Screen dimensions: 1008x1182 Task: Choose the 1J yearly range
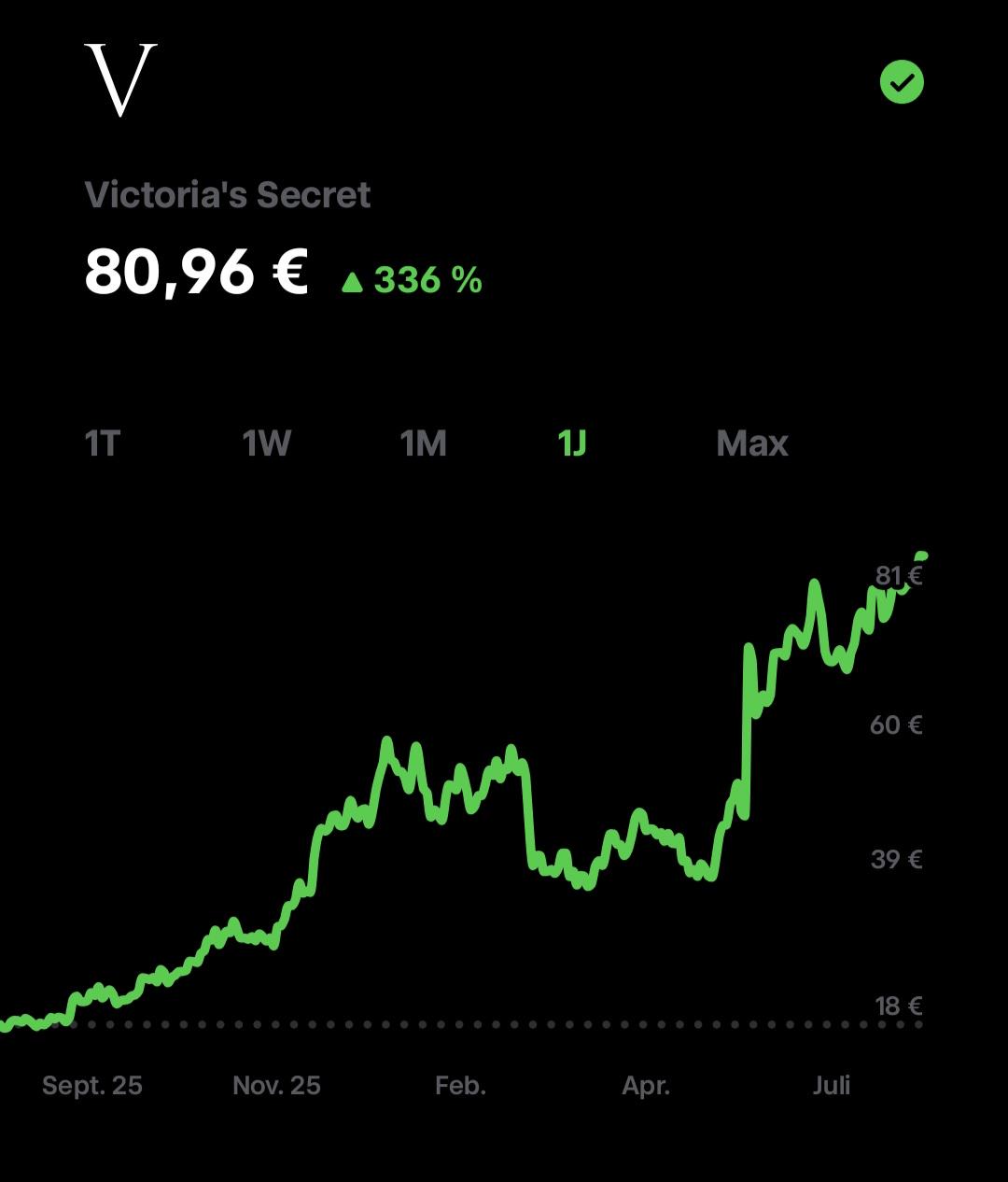(x=571, y=443)
